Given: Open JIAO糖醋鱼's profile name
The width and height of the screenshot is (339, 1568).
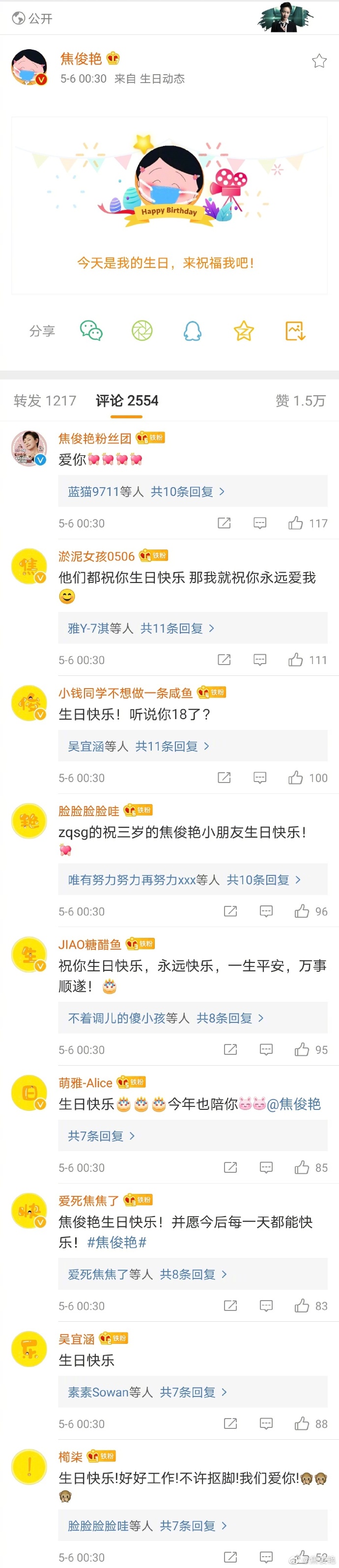Looking at the screenshot, I should 89,944.
